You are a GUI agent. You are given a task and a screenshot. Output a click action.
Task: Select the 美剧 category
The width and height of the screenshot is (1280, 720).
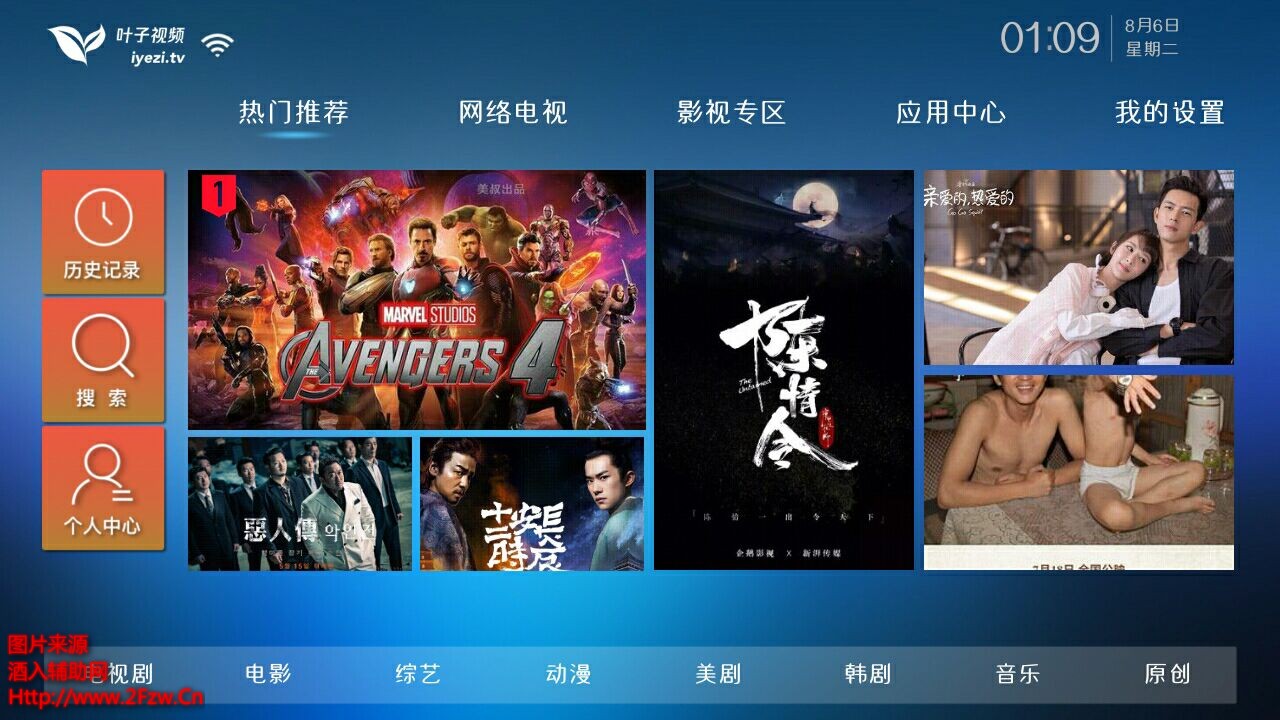718,674
